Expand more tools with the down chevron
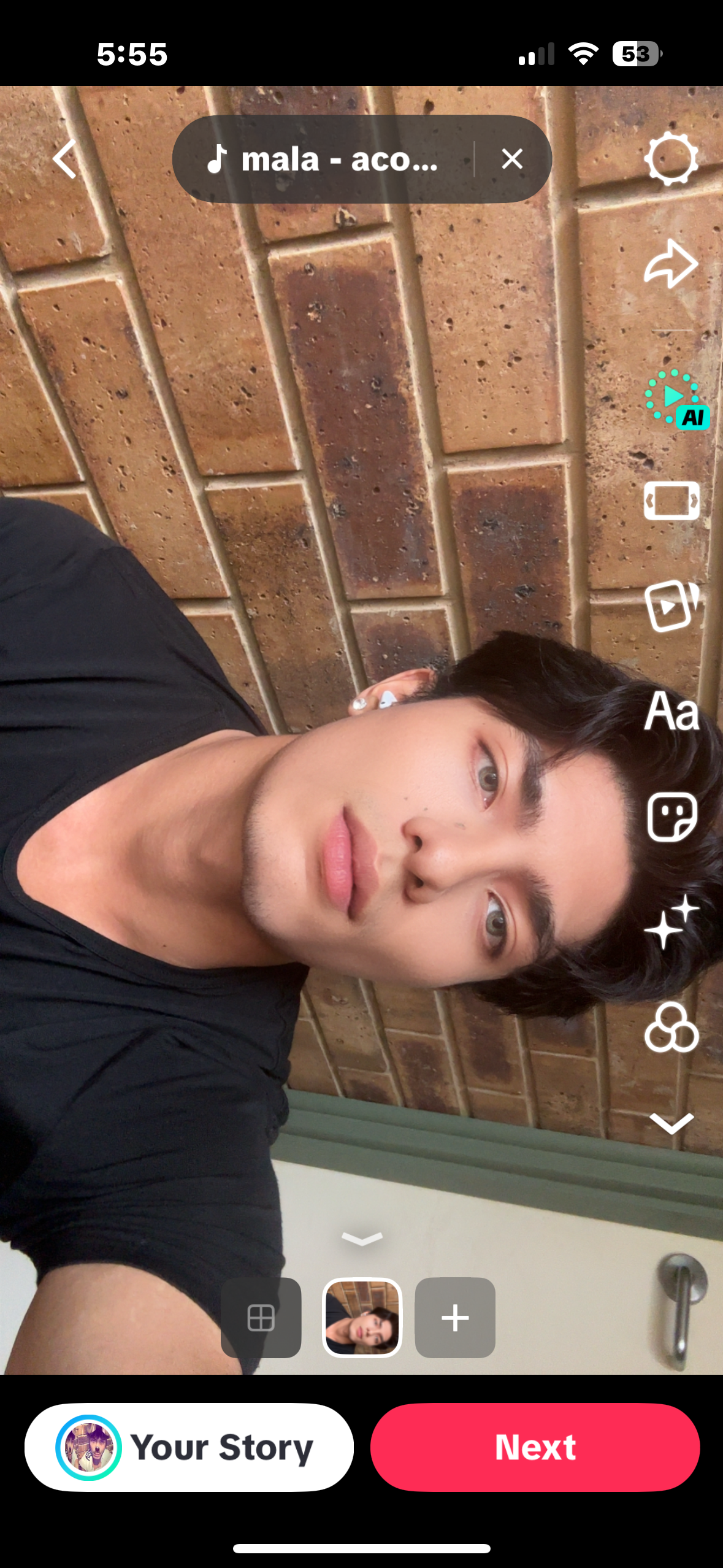This screenshot has height=1568, width=723. click(x=671, y=1124)
